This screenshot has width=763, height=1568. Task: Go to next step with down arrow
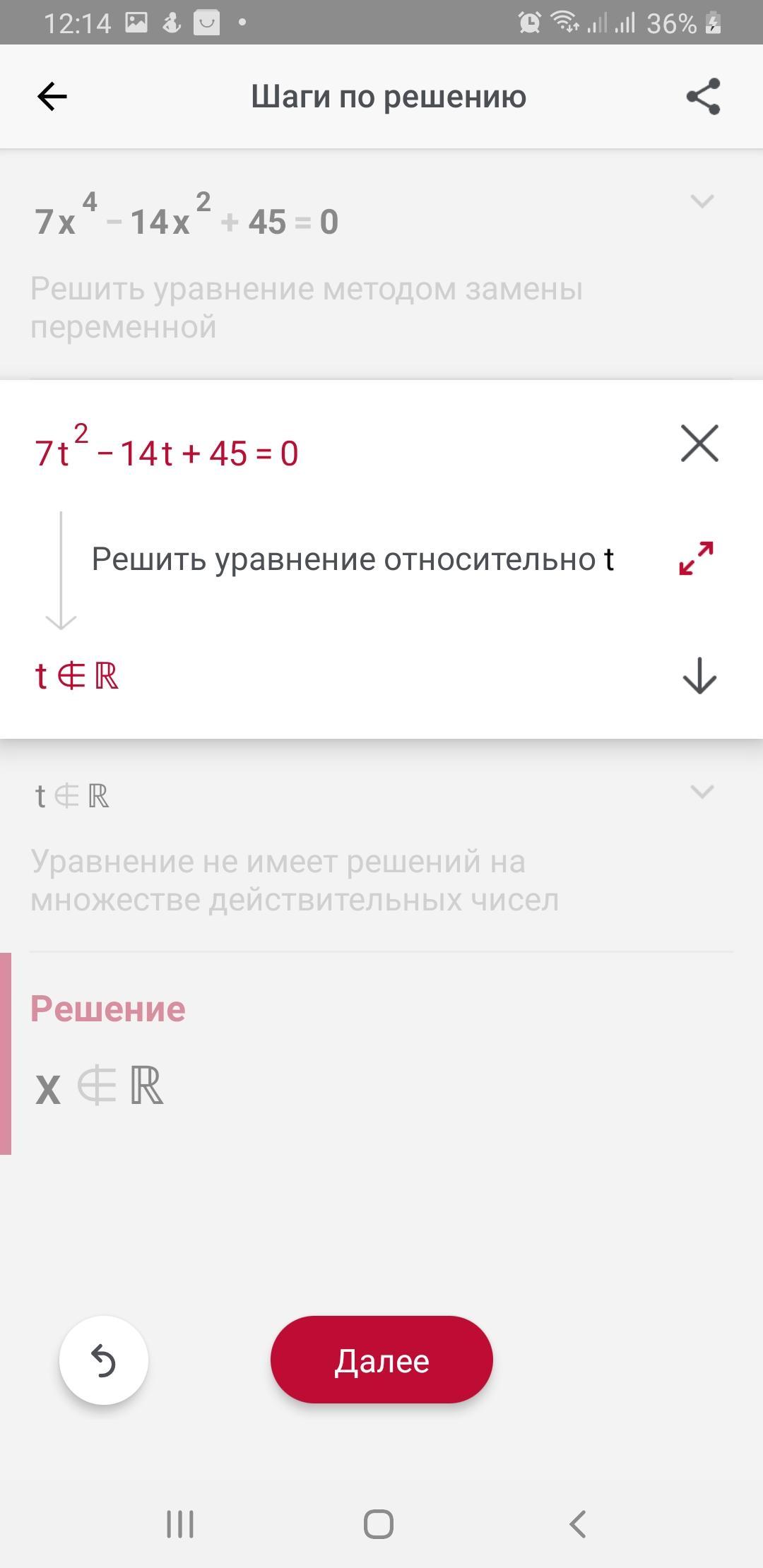(699, 676)
